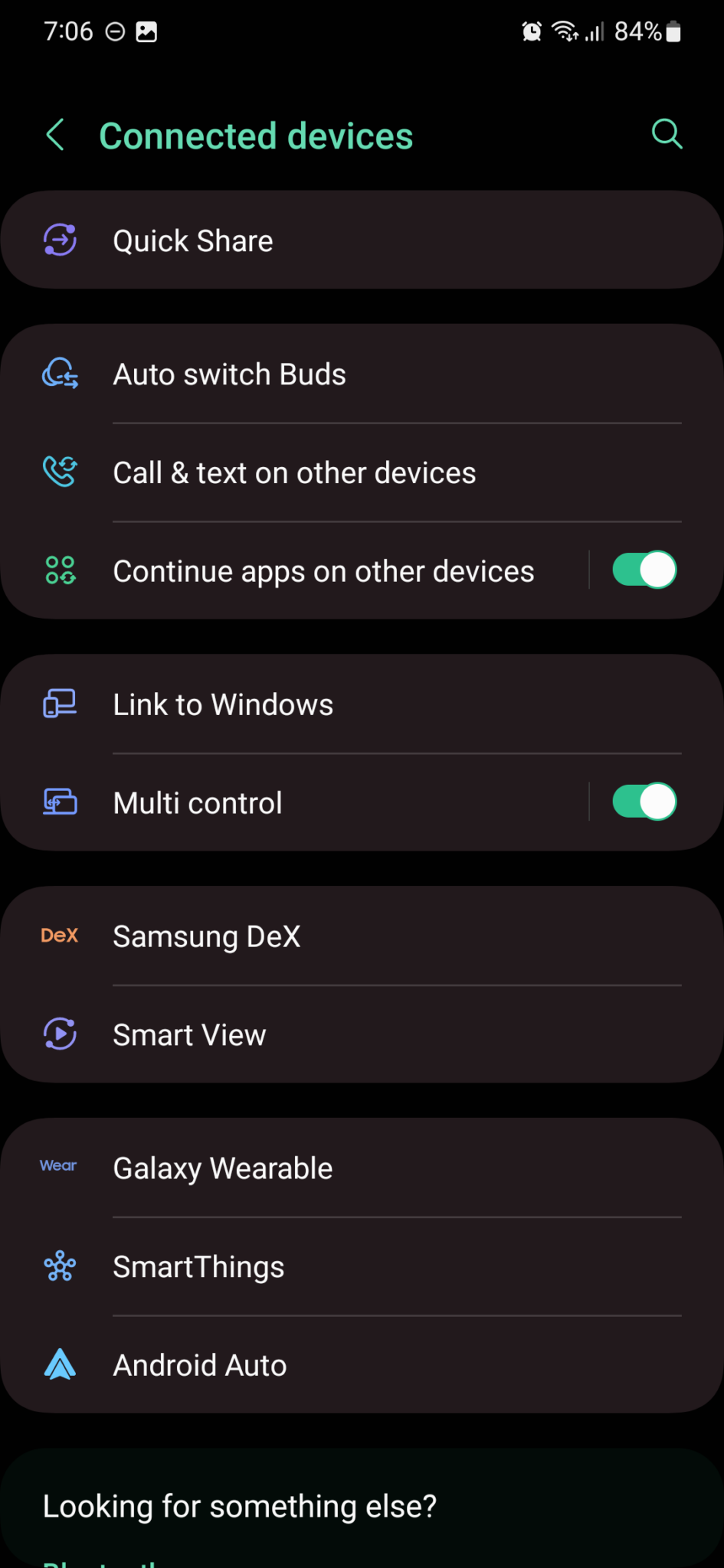Disable Continue apps on other devices
The width and height of the screenshot is (724, 1568).
(644, 570)
